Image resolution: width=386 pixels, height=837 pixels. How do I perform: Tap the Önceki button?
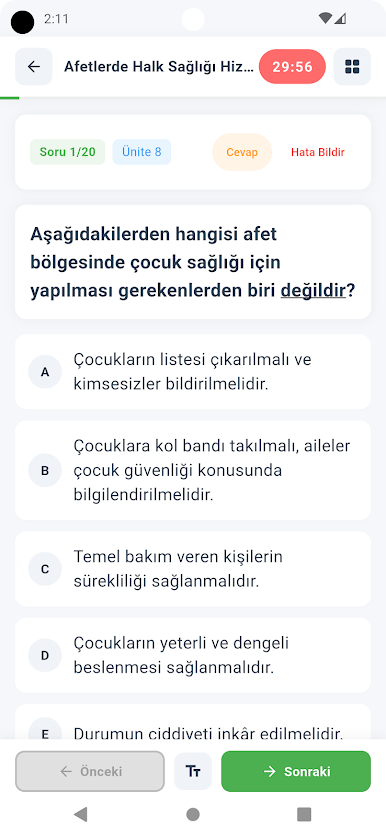pyautogui.click(x=90, y=771)
